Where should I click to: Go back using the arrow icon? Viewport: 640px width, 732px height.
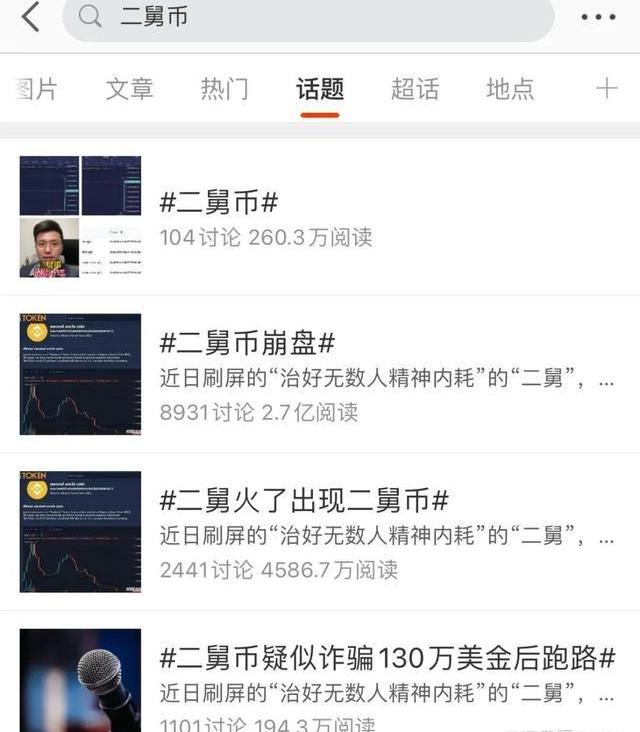[31, 17]
